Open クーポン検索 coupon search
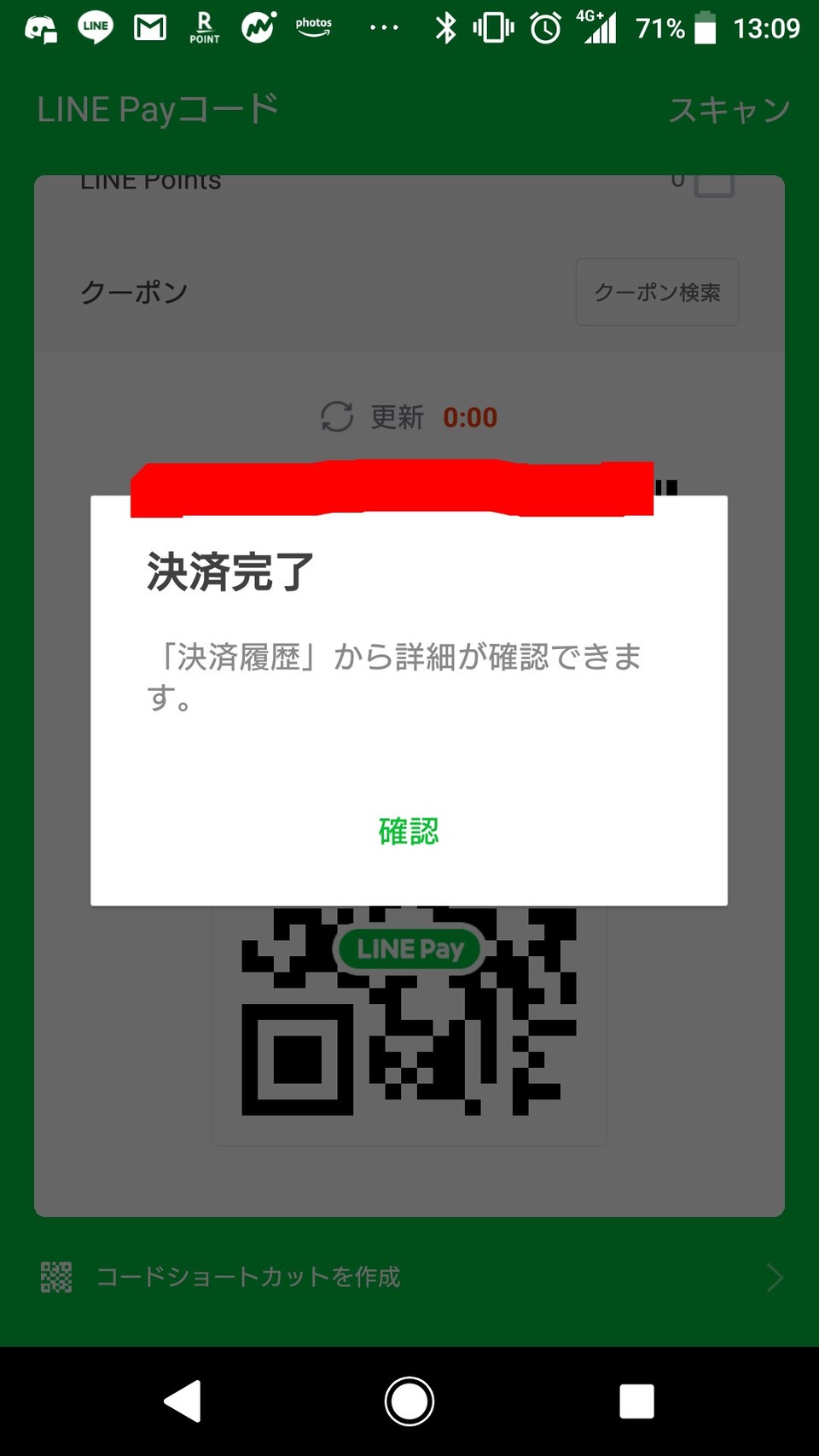Screen dimensions: 819x1456 pos(657,293)
